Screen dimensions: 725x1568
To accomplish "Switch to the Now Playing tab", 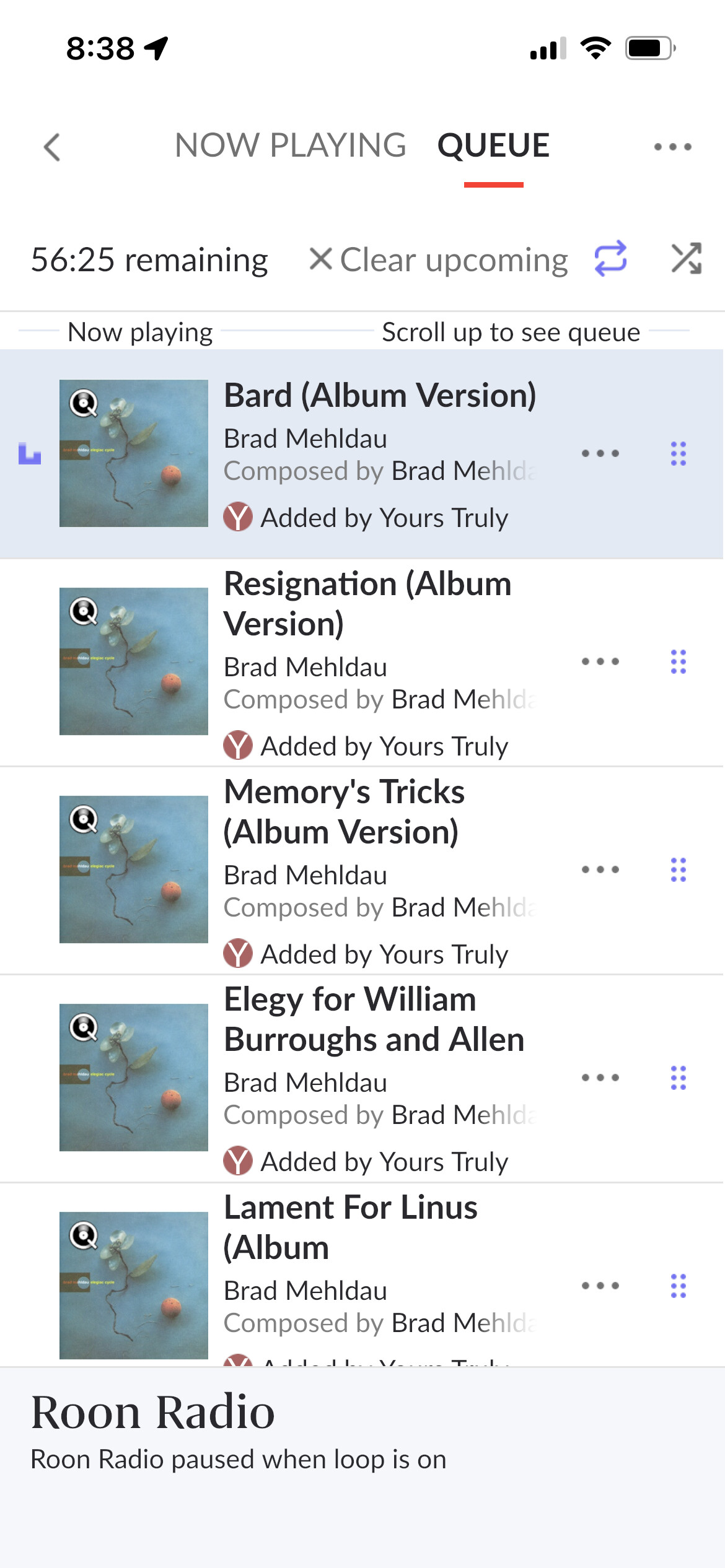I will pos(290,146).
